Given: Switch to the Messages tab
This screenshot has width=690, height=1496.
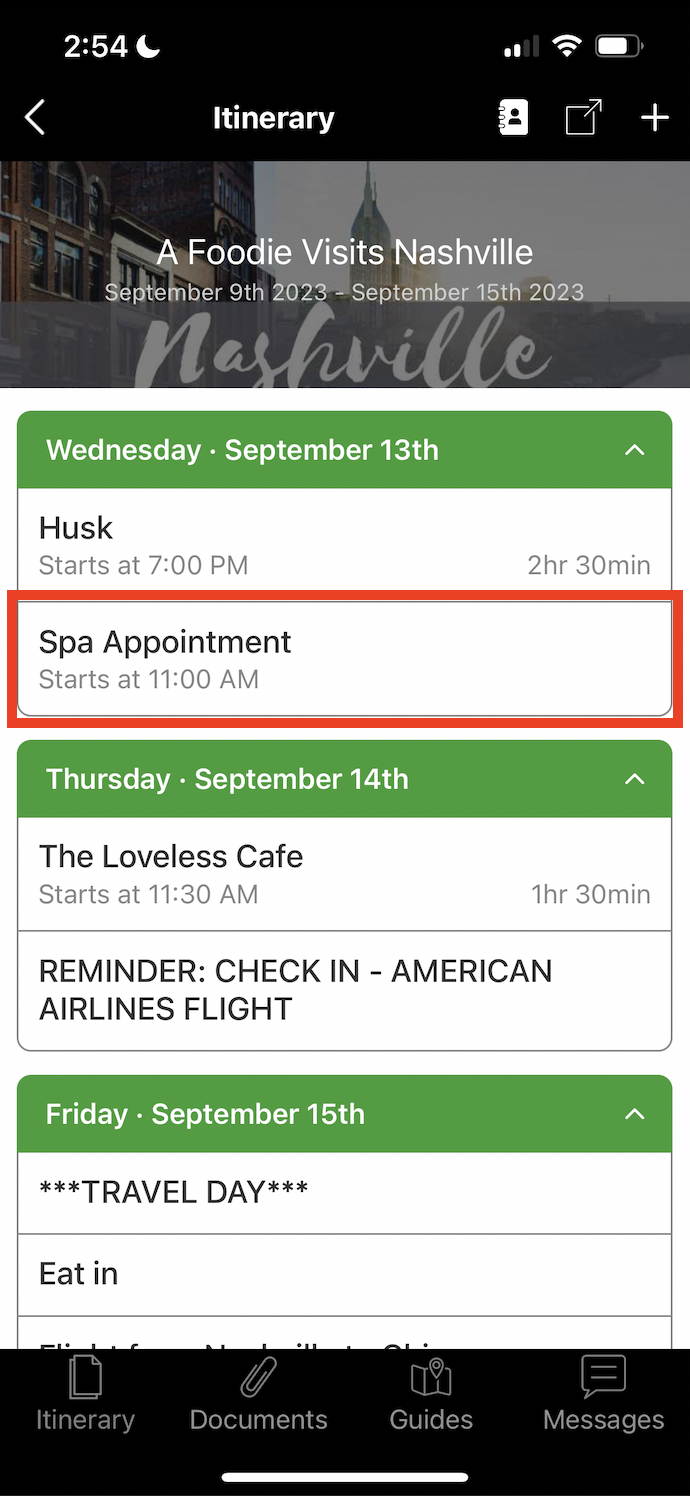Looking at the screenshot, I should pos(603,1395).
